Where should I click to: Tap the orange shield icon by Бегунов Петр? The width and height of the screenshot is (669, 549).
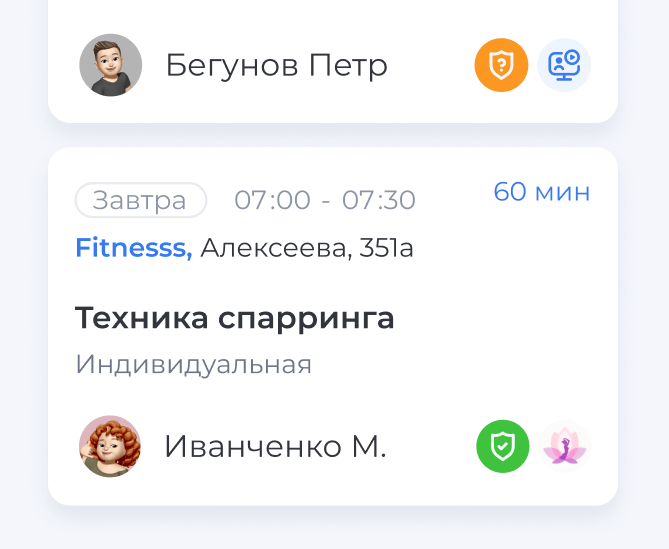click(501, 66)
